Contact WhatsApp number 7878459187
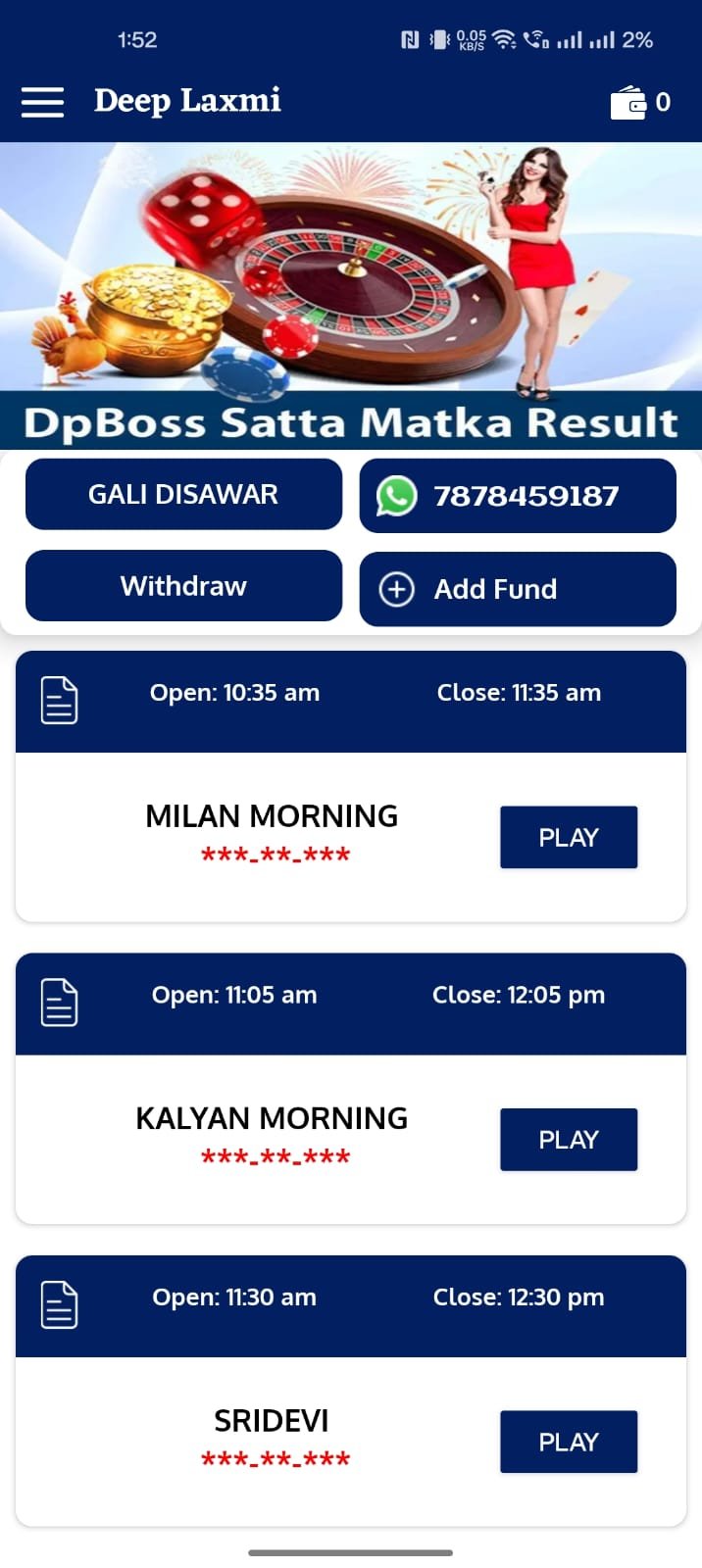The height and width of the screenshot is (1568, 702). tap(518, 496)
